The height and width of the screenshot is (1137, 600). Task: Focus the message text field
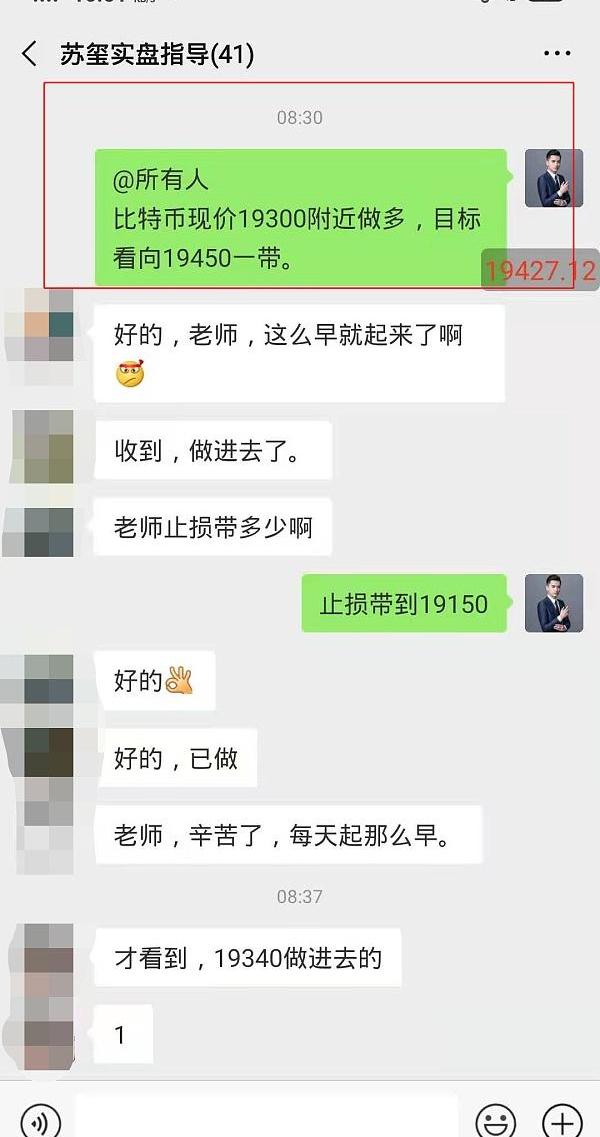click(266, 1117)
